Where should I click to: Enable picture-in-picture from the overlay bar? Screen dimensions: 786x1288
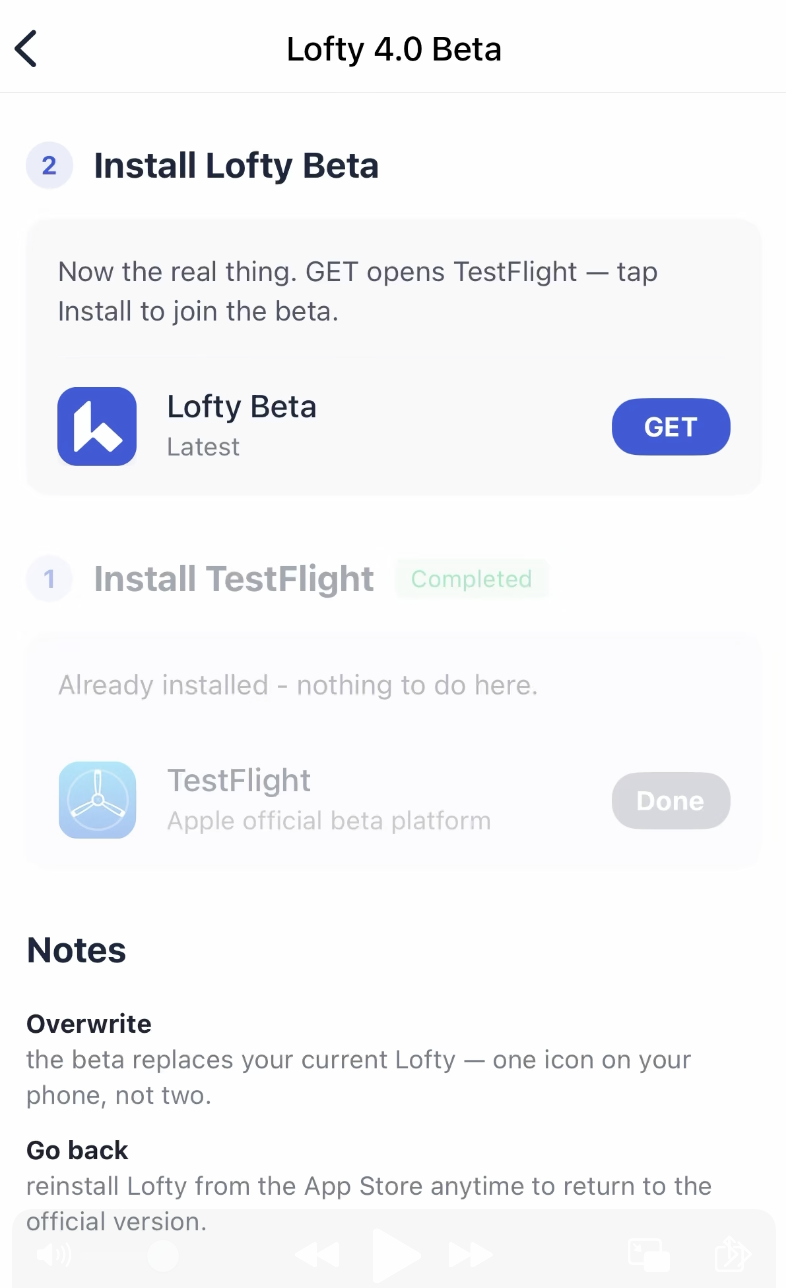[648, 1254]
